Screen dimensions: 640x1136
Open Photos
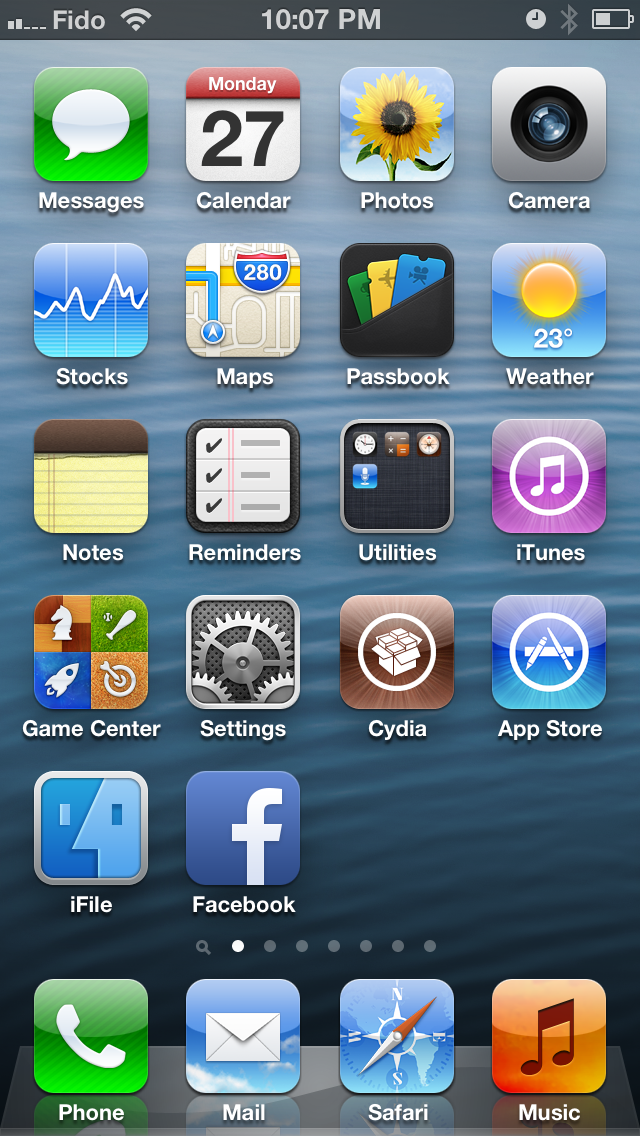click(x=397, y=125)
